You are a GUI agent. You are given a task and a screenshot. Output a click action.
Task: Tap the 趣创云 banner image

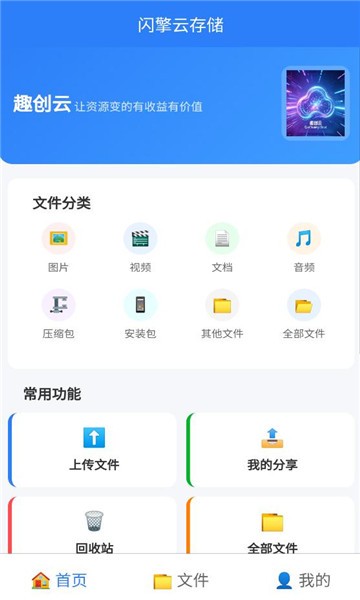click(x=316, y=103)
